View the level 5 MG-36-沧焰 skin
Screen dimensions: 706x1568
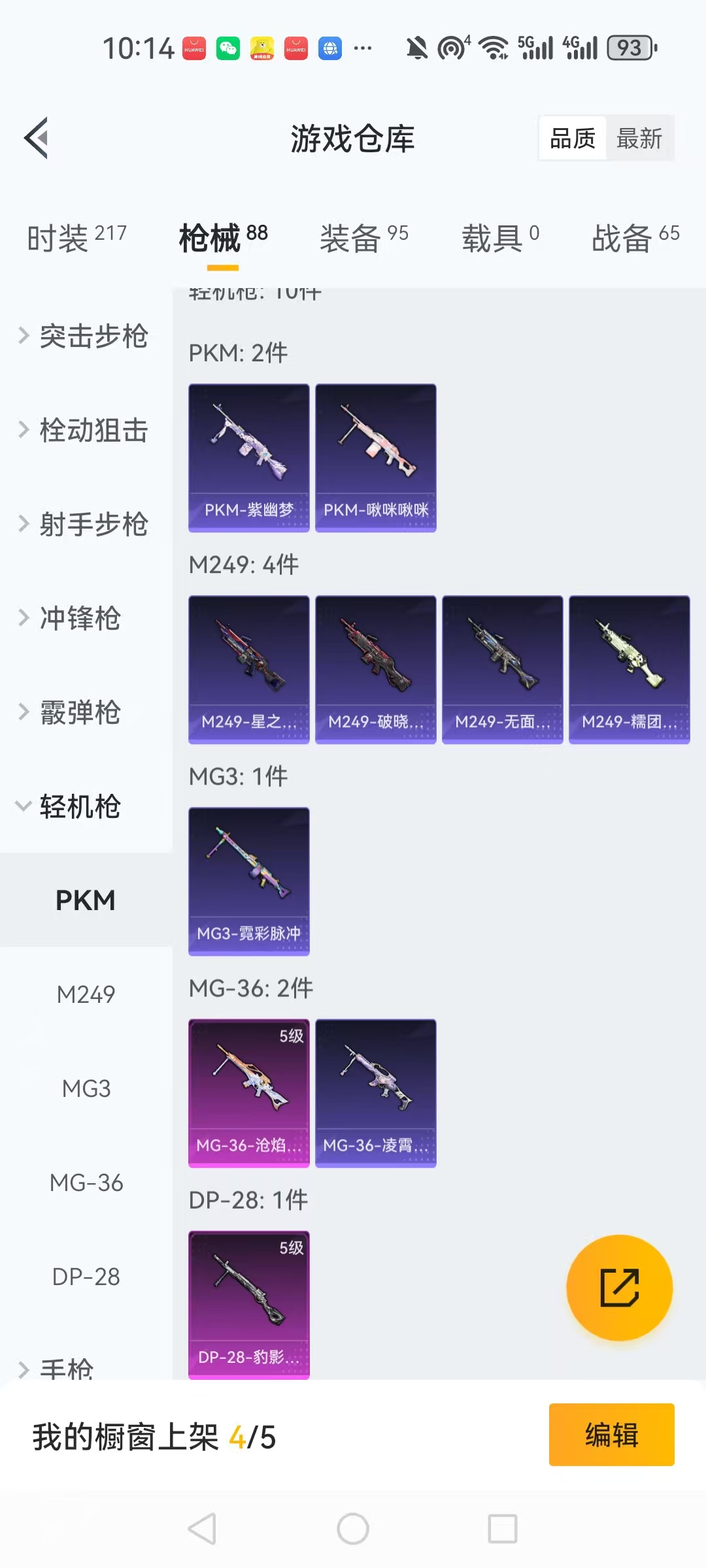point(248,1092)
